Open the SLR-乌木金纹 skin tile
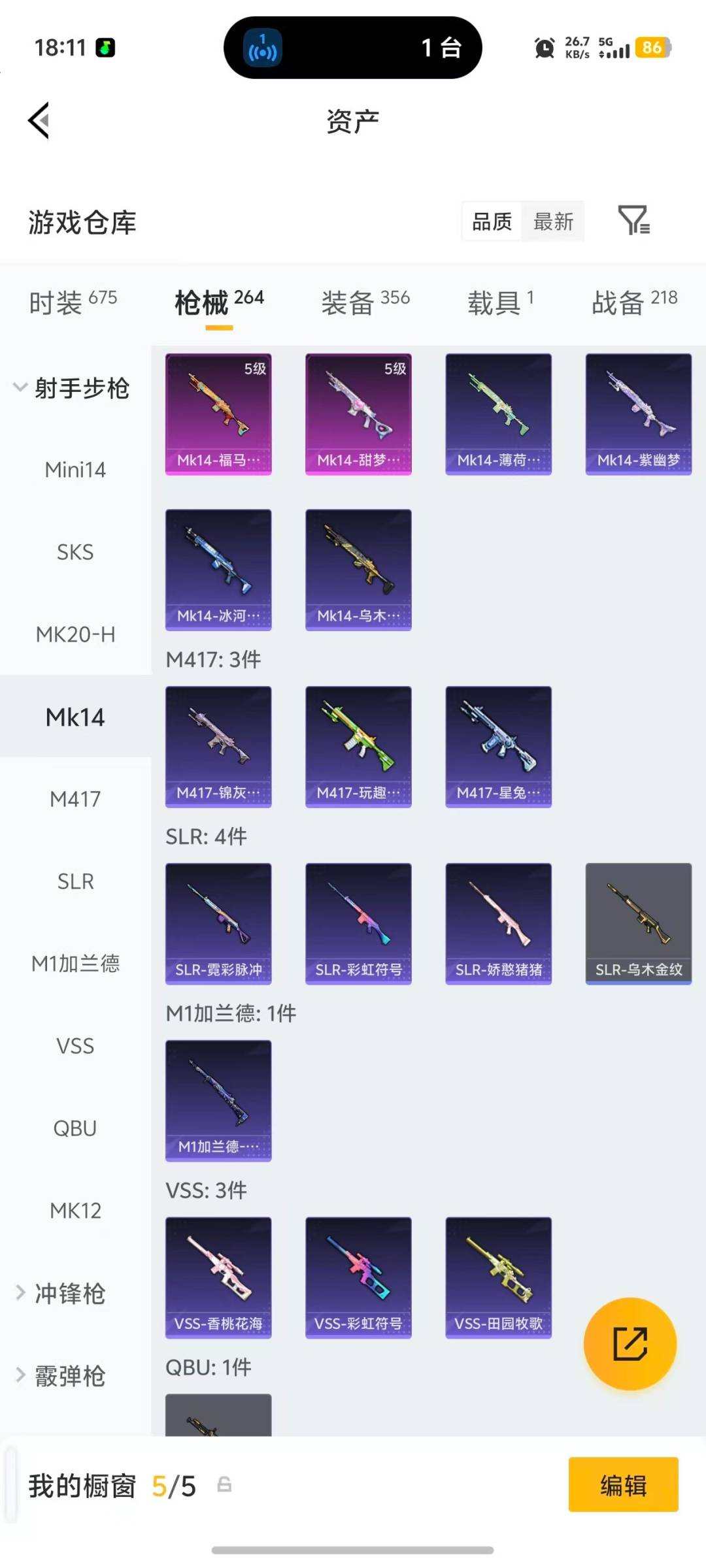This screenshot has width=706, height=1568. 638,923
